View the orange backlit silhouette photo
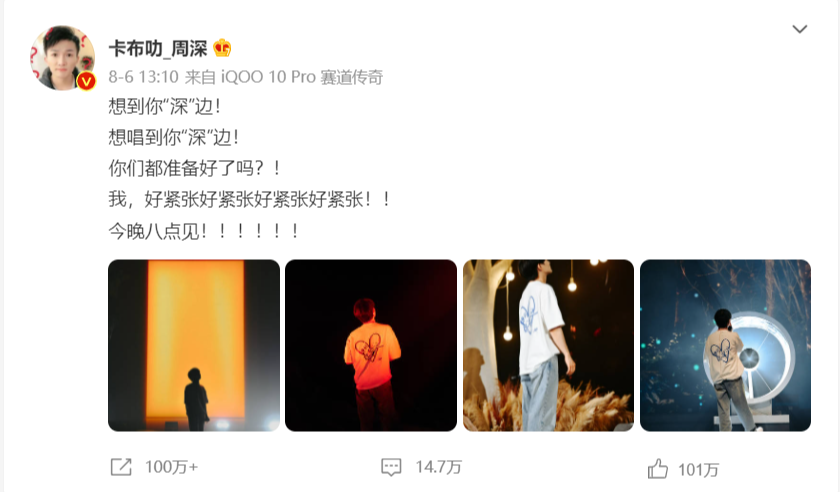This screenshot has height=492, width=840. coord(194,345)
